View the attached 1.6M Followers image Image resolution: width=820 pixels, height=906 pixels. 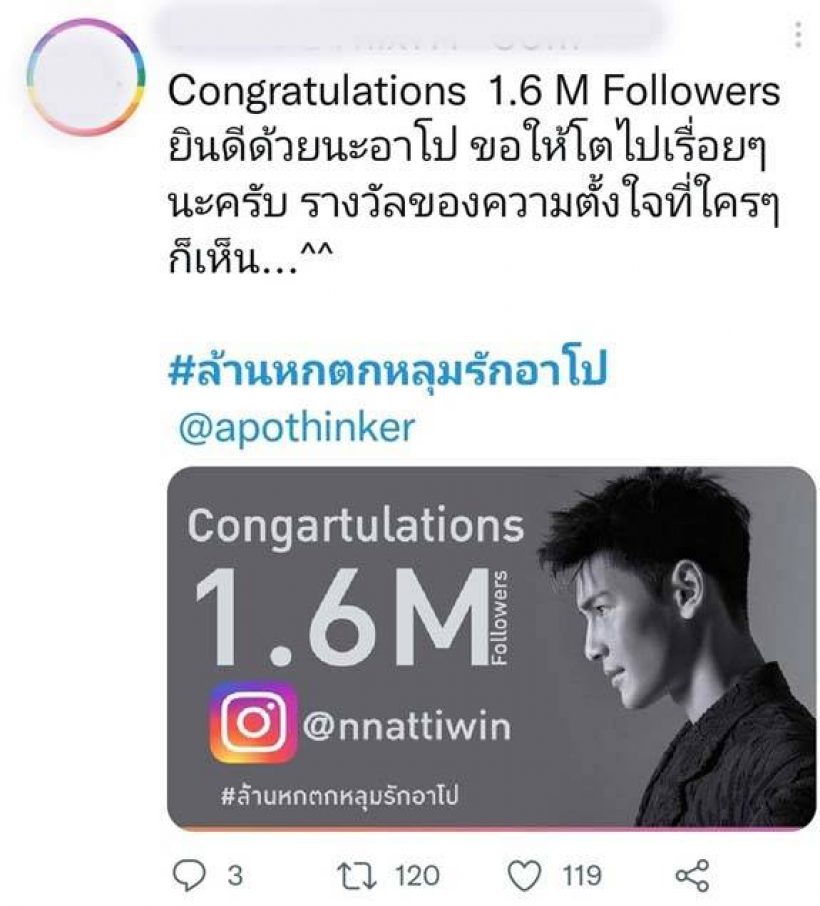(491, 647)
